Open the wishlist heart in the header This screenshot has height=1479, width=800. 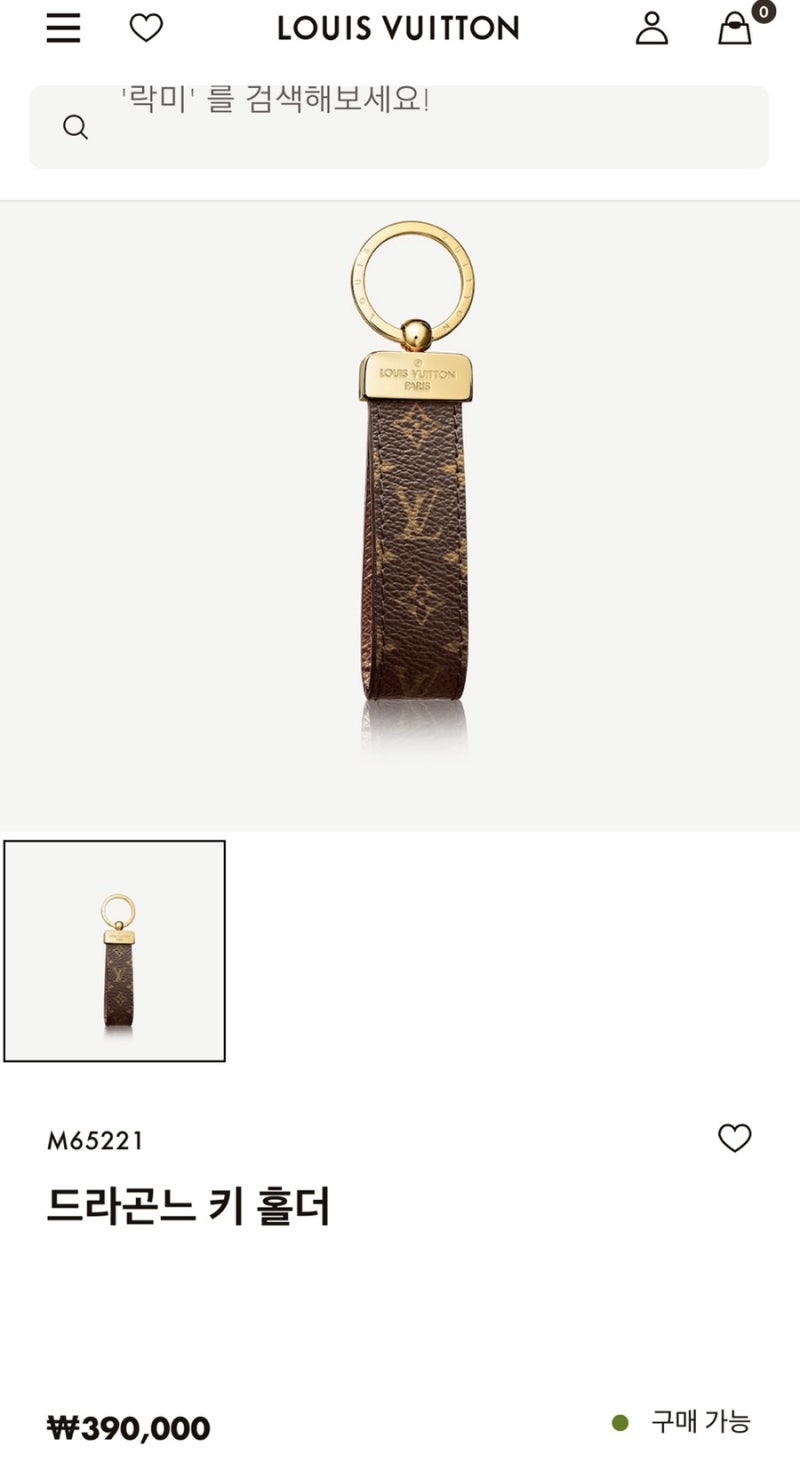pyautogui.click(x=146, y=28)
